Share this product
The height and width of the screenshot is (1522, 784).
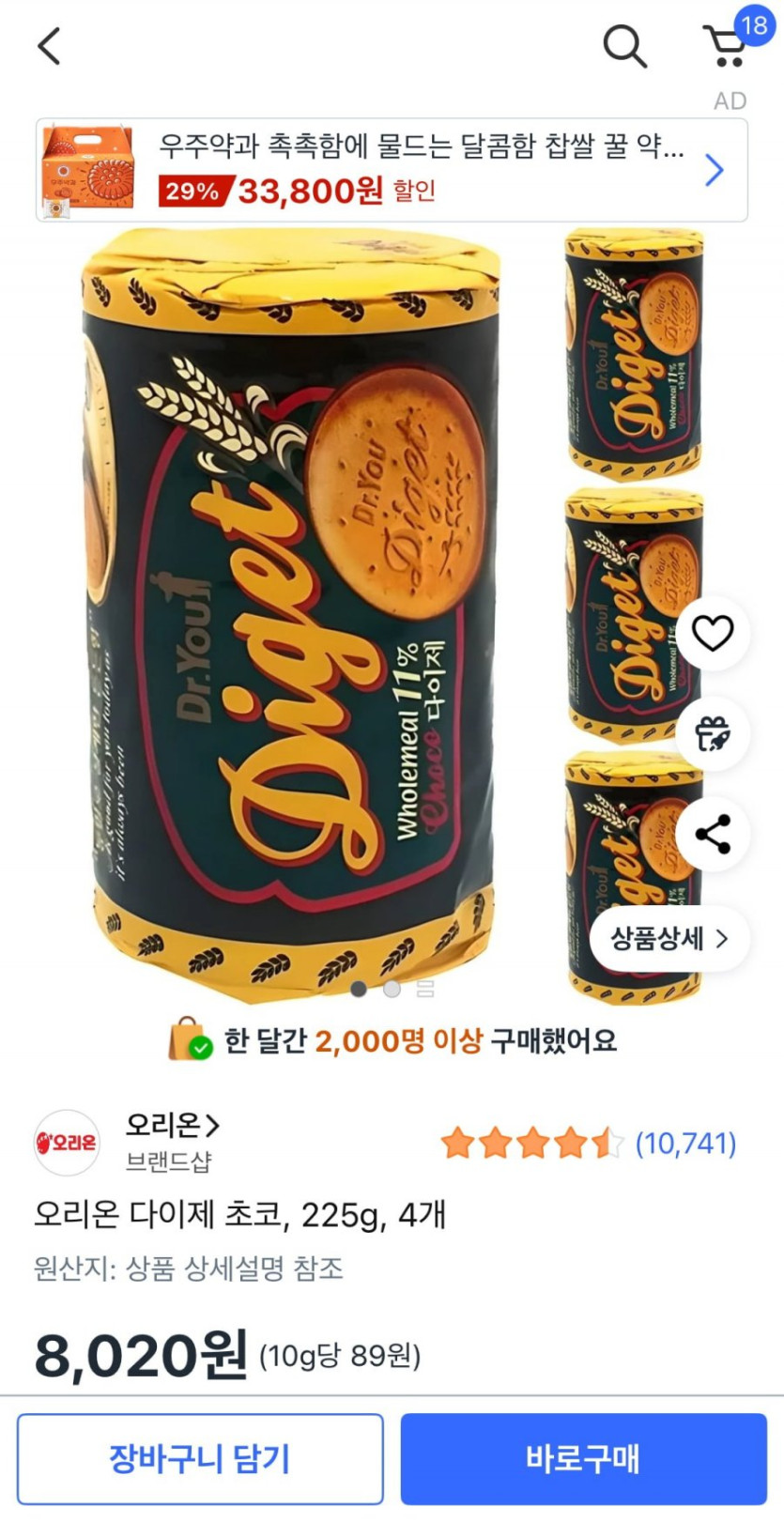(713, 834)
